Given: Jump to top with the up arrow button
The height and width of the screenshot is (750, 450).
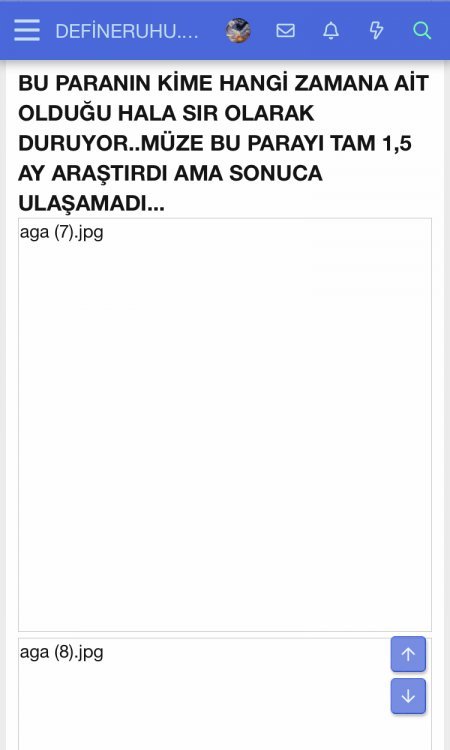Looking at the screenshot, I should pos(408,654).
